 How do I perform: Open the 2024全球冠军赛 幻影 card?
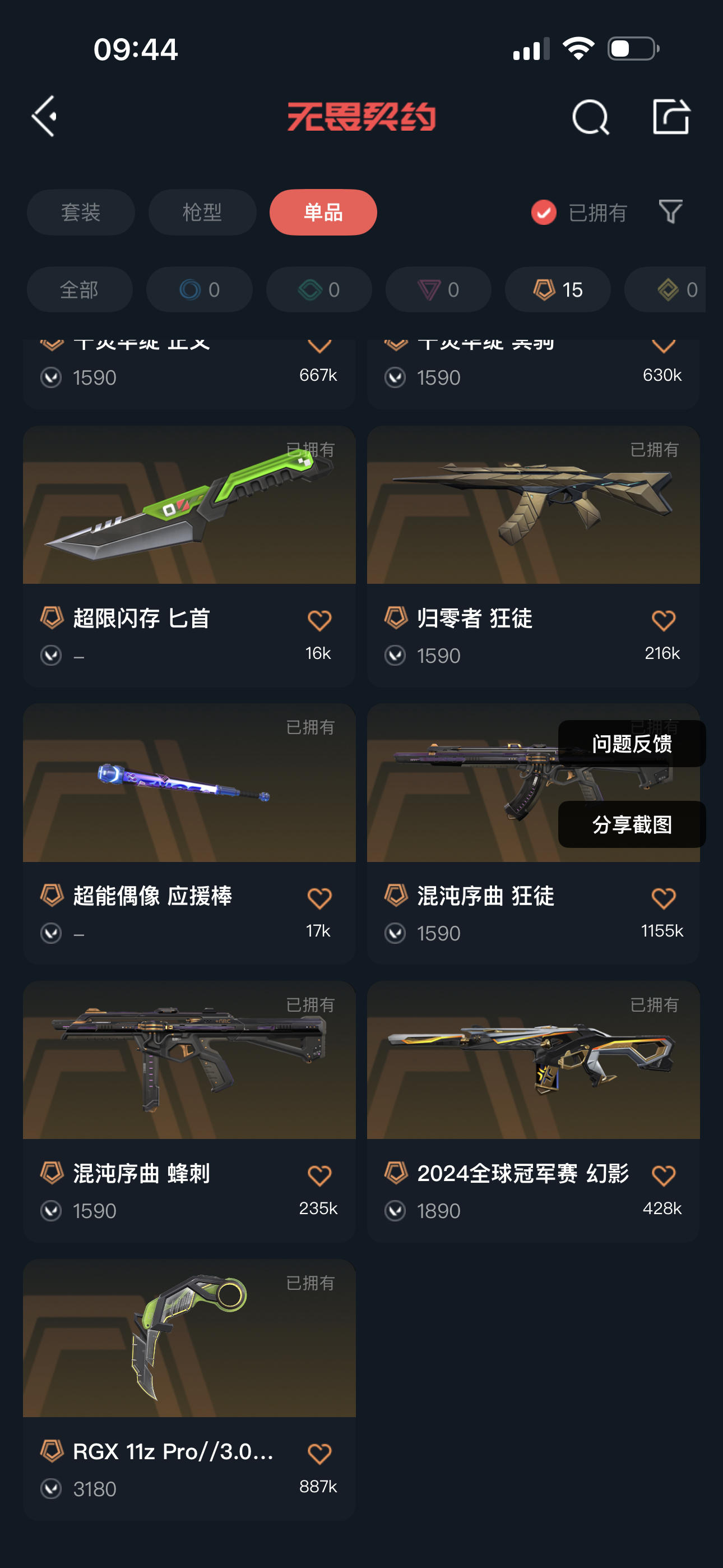[x=533, y=1112]
